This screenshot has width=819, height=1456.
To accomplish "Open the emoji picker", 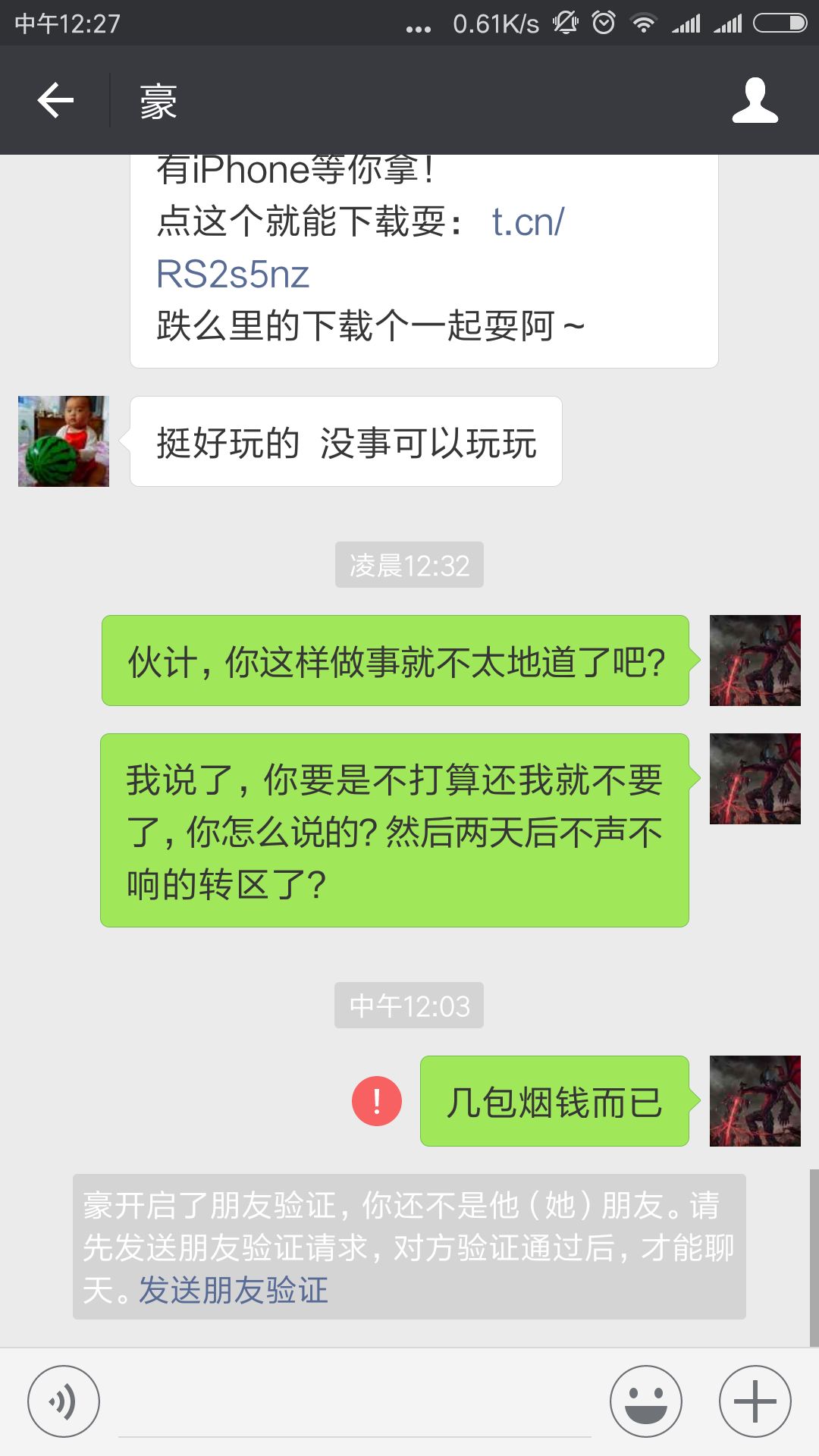I will coord(646,1401).
